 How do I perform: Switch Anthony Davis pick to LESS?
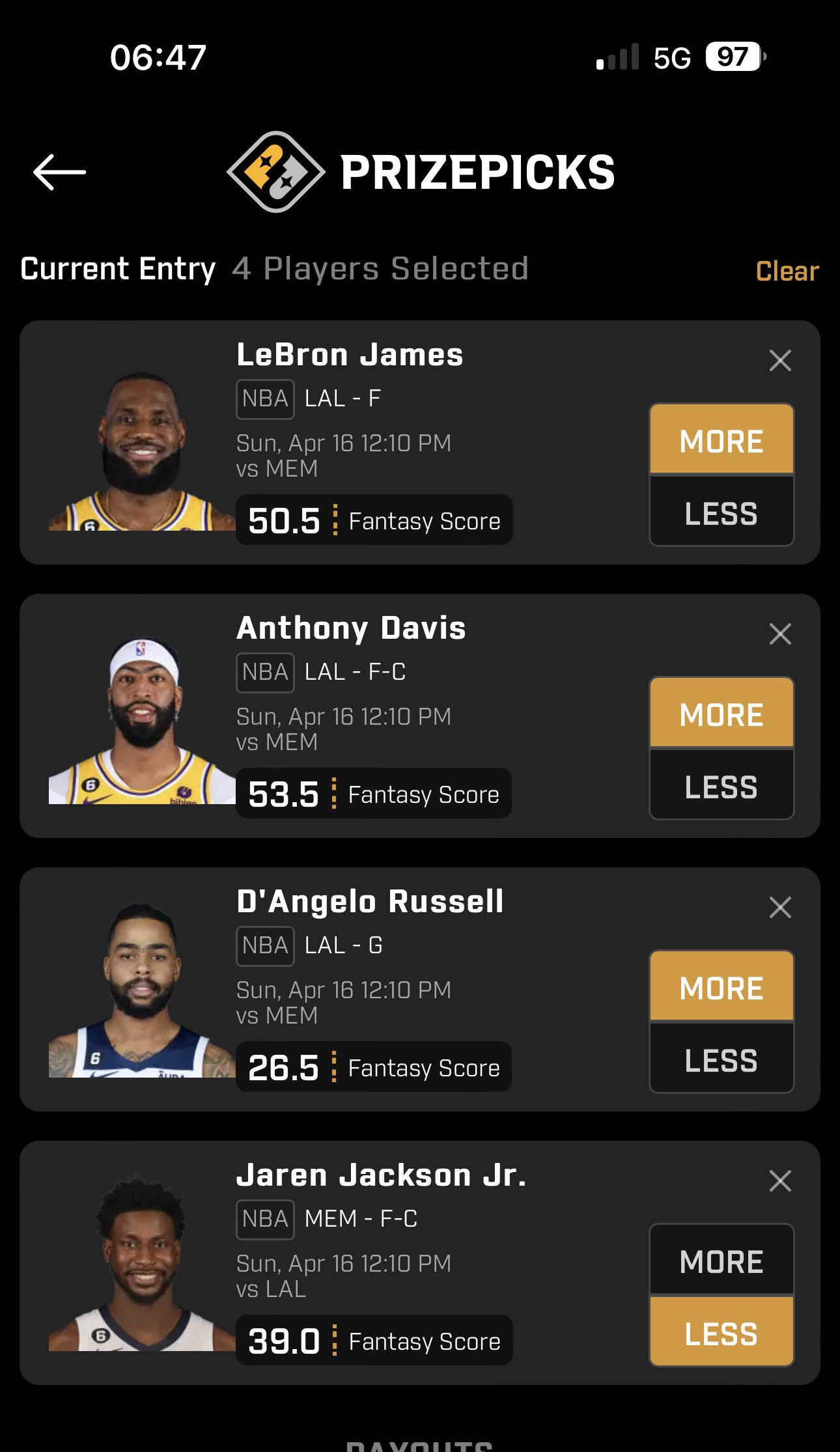[721, 788]
